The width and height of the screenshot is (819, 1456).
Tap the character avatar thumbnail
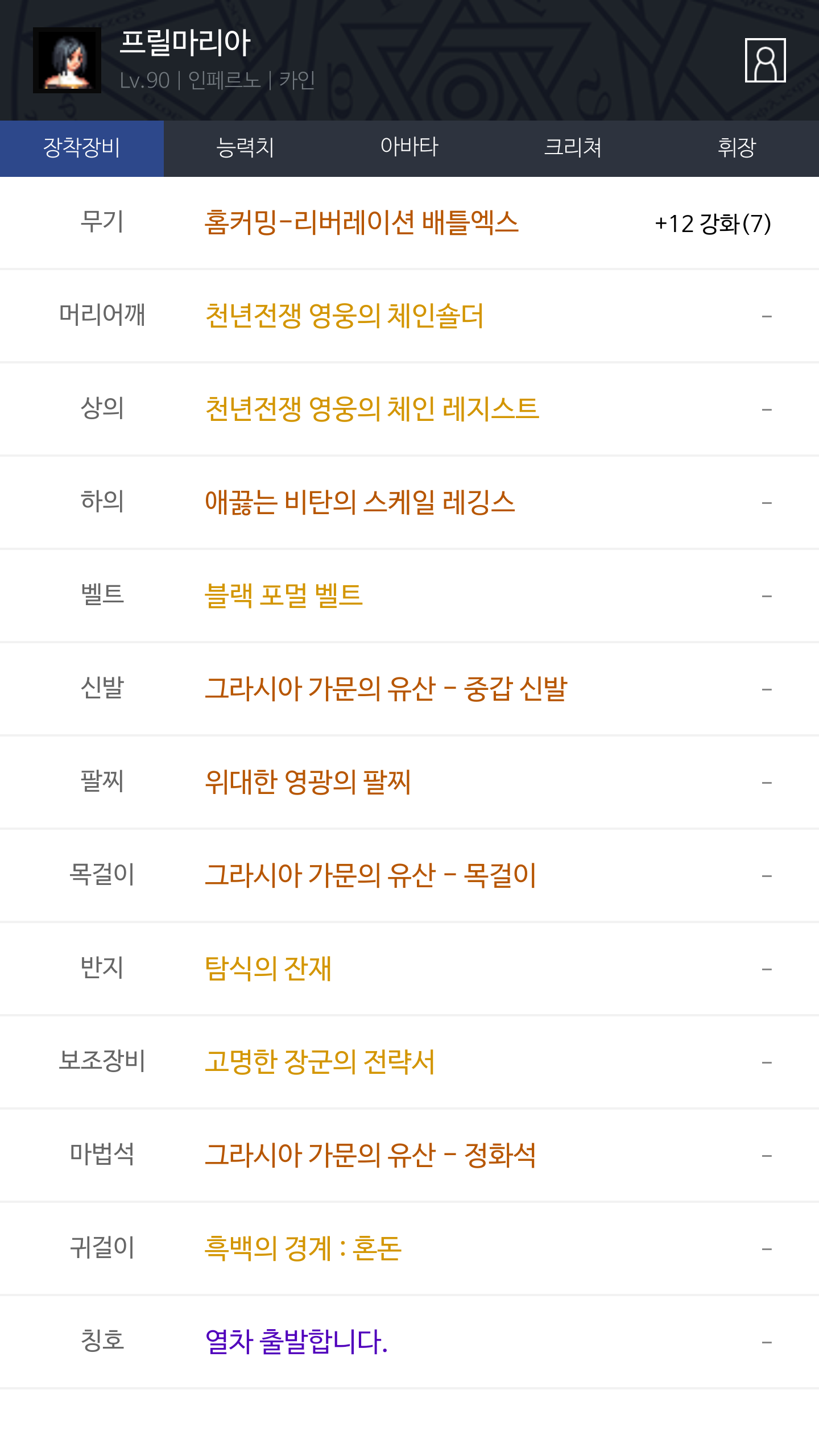tap(67, 60)
